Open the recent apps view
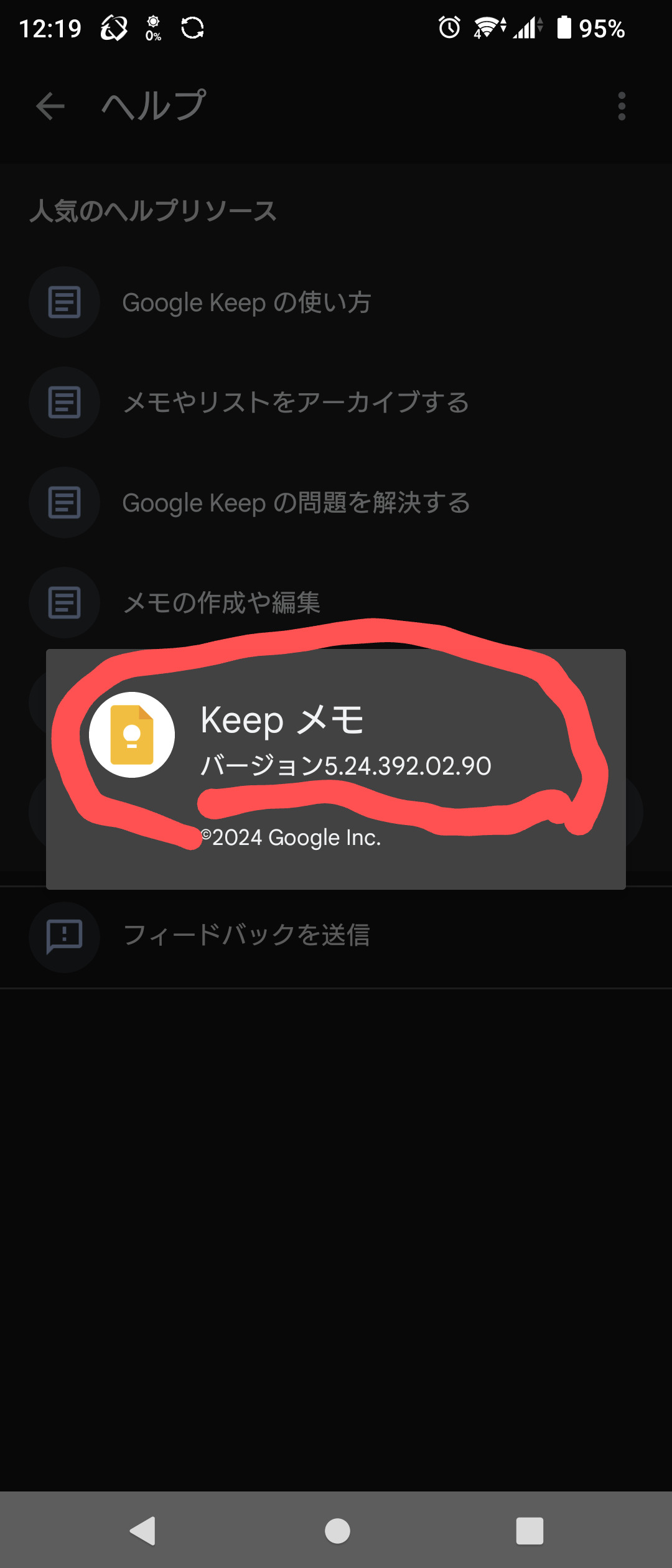The width and height of the screenshot is (672, 1568). click(530, 1531)
